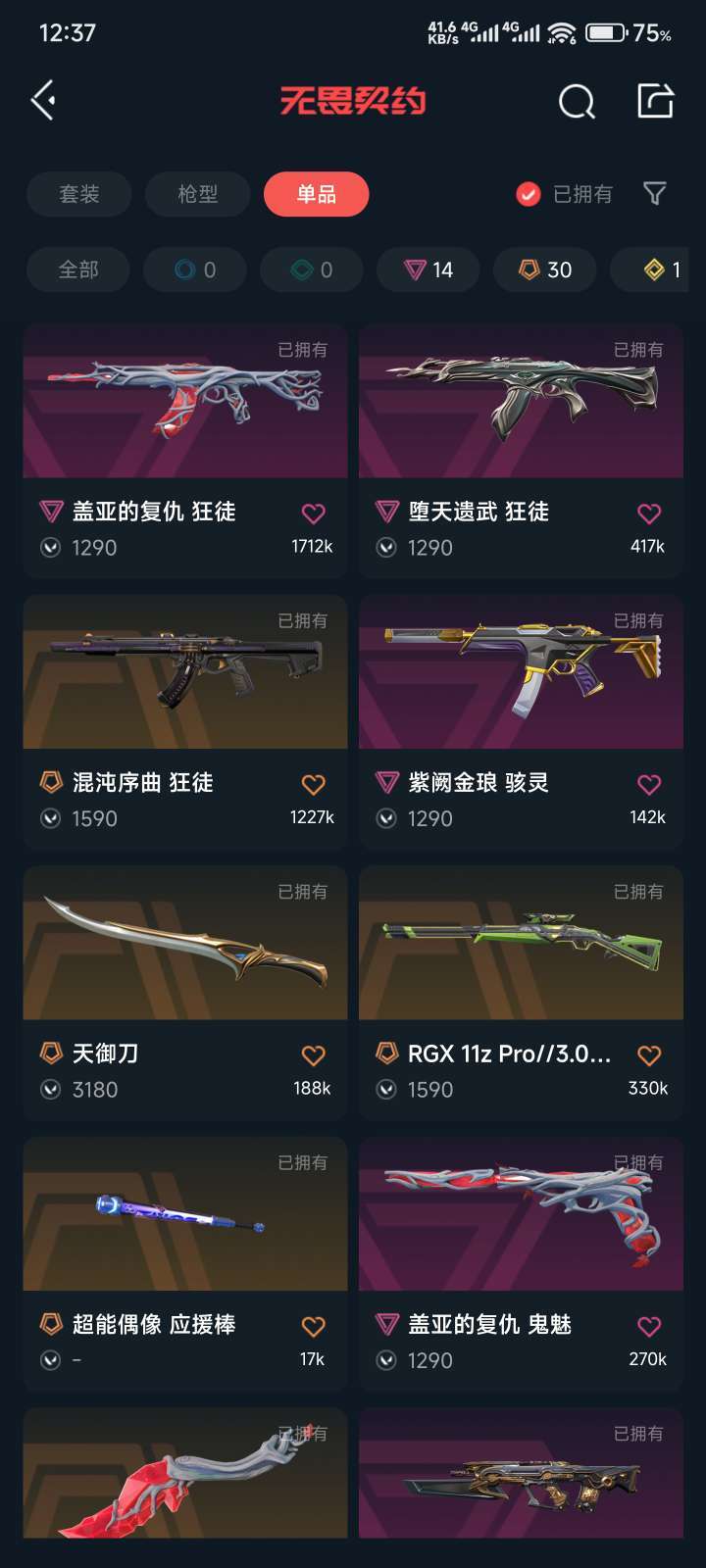This screenshot has width=706, height=1568.
Task: Filter by the chip showing 30
Action: click(545, 269)
